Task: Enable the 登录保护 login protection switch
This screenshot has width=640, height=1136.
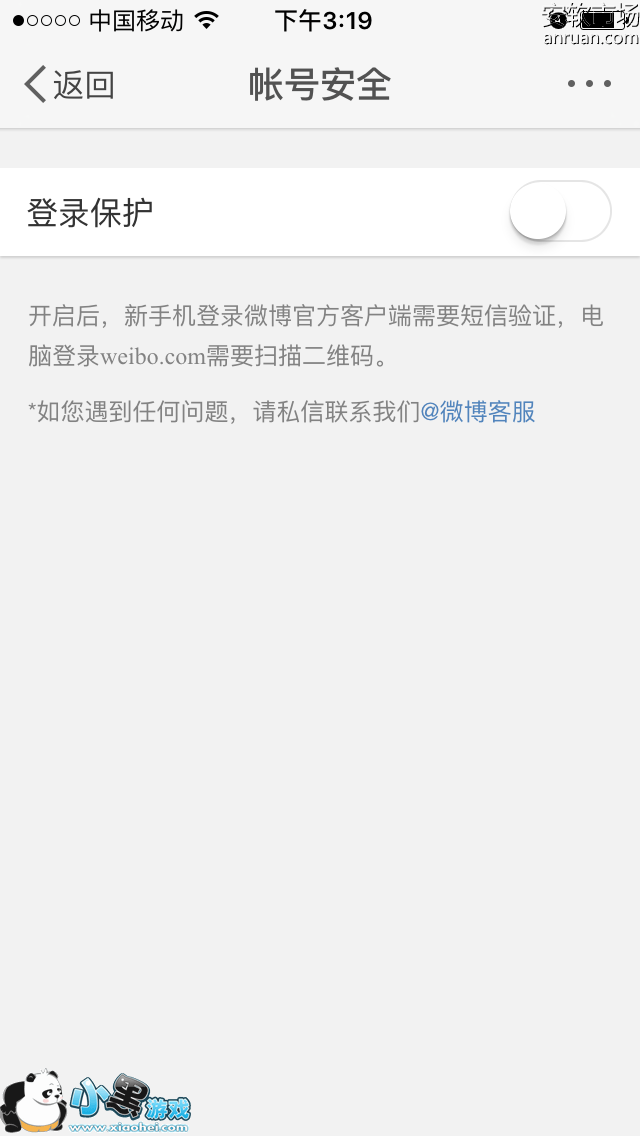Action: pyautogui.click(x=559, y=212)
